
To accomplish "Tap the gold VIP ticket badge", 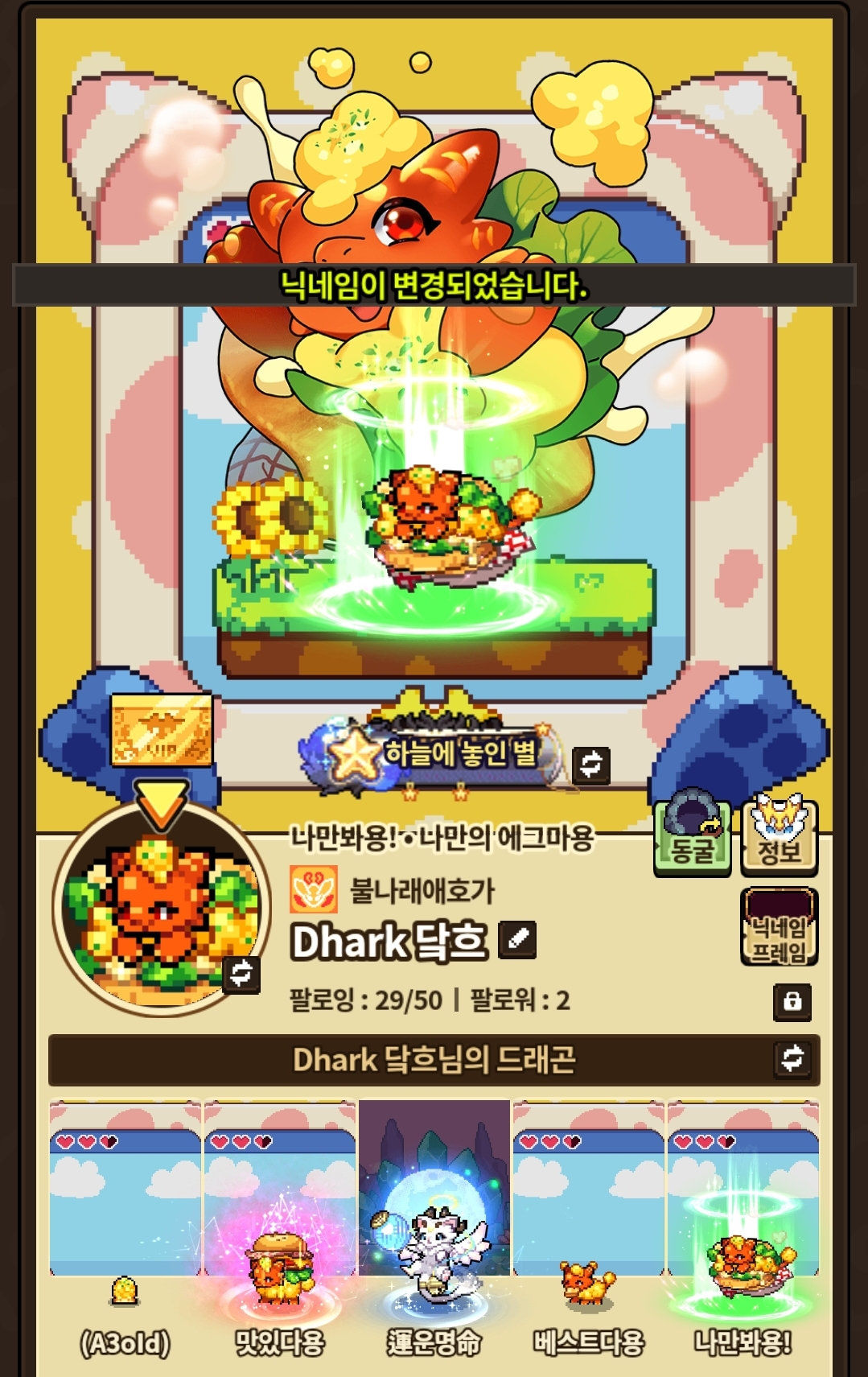I will pos(162,730).
